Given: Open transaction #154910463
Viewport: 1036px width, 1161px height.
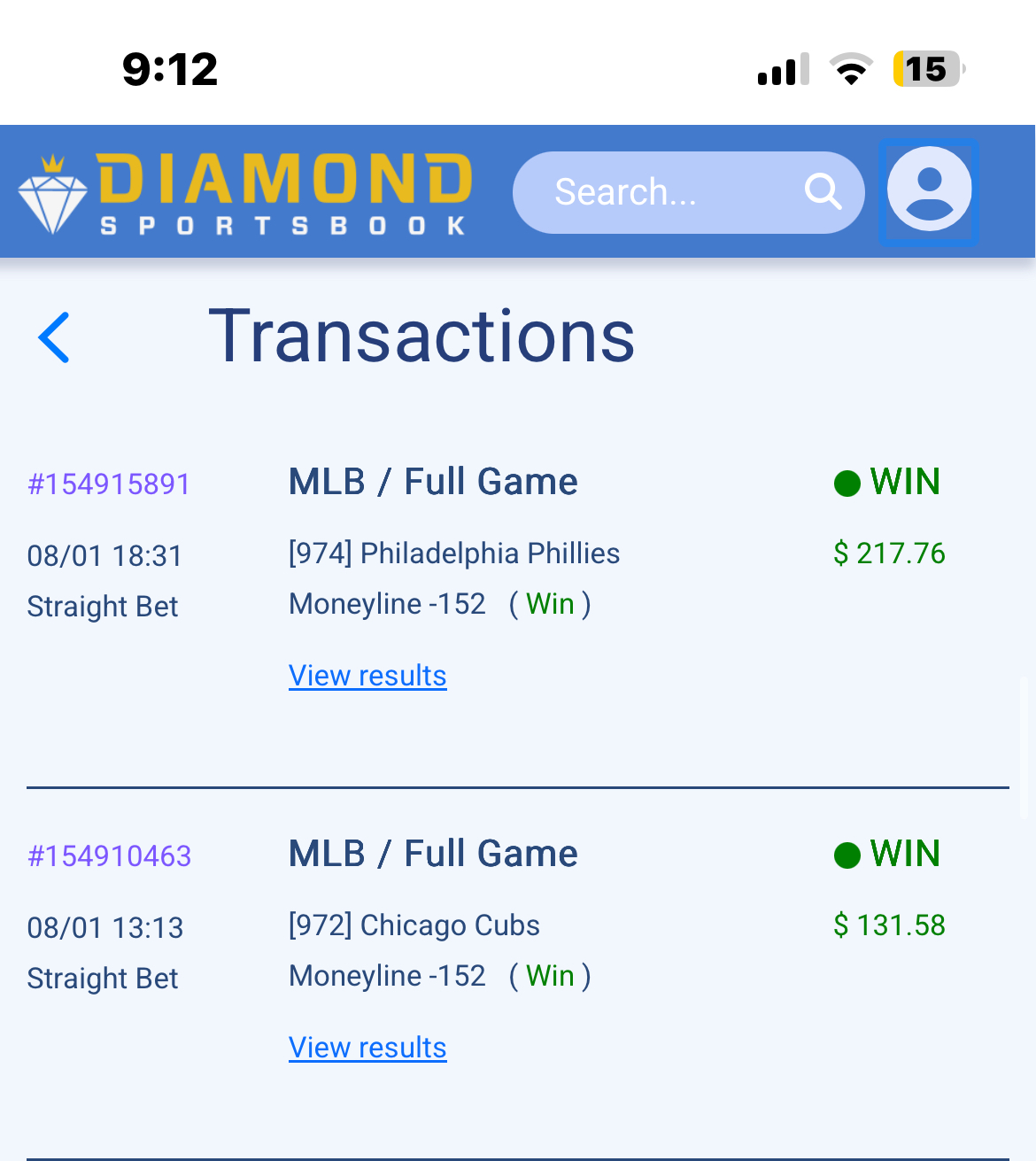Looking at the screenshot, I should coord(109,856).
